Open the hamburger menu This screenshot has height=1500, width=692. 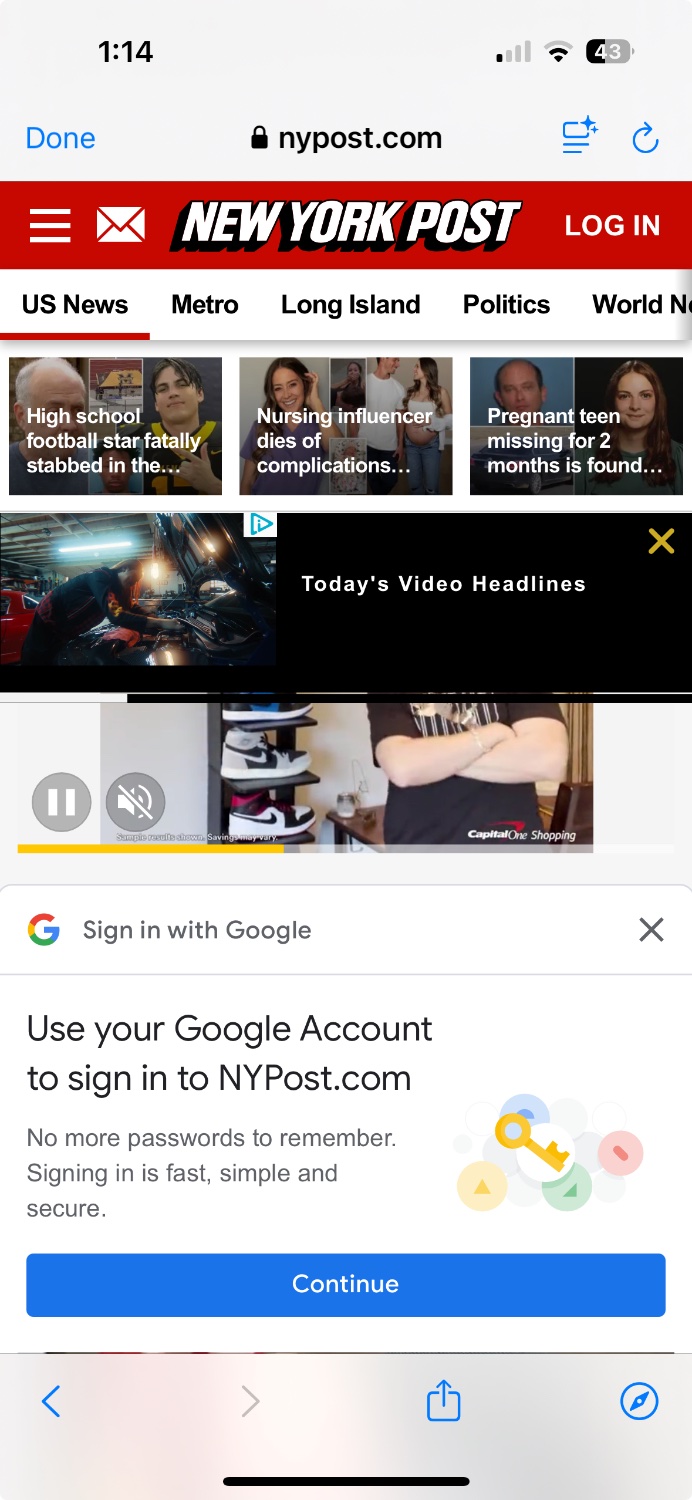[50, 225]
